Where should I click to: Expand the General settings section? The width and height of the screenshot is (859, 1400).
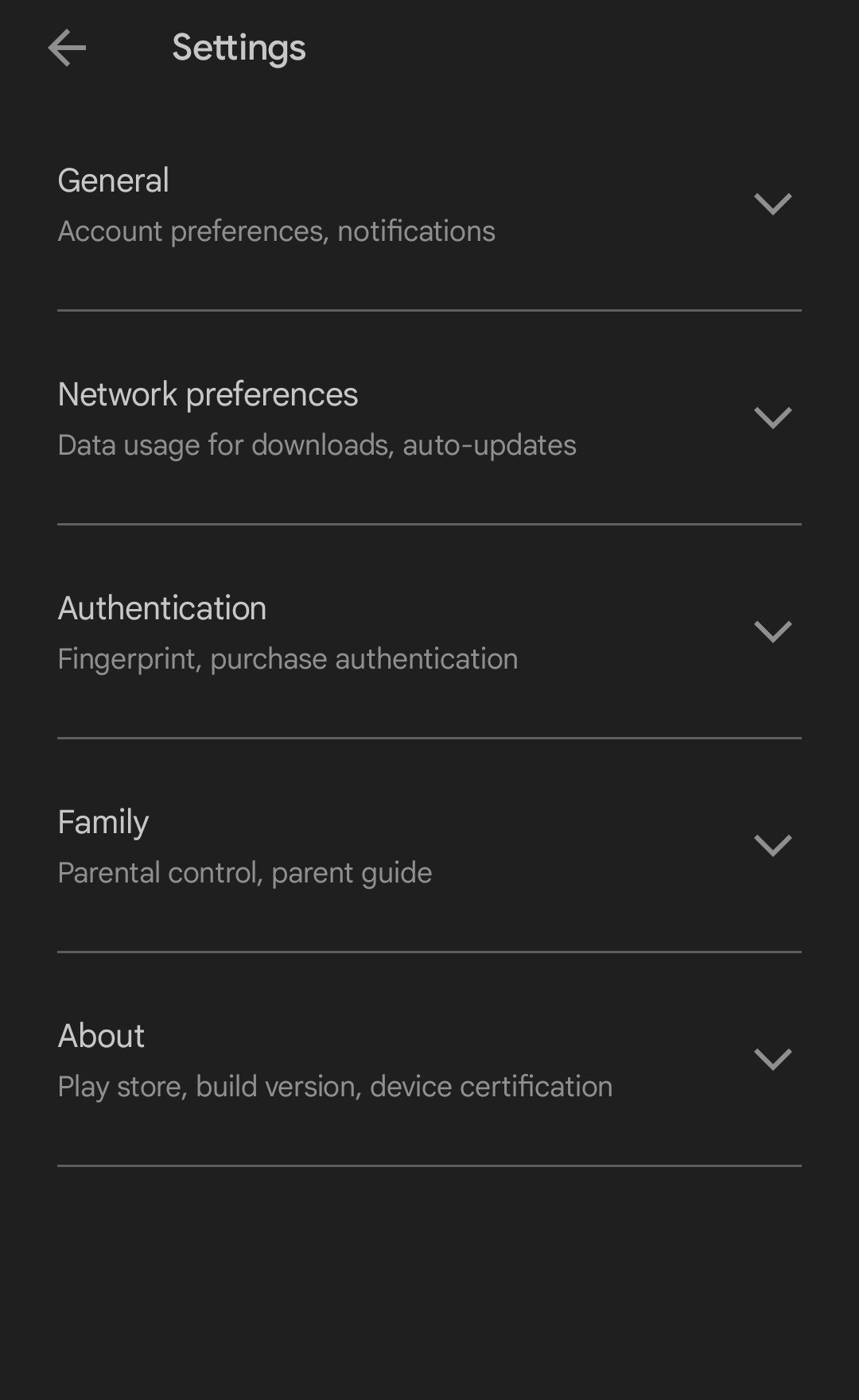click(x=772, y=204)
